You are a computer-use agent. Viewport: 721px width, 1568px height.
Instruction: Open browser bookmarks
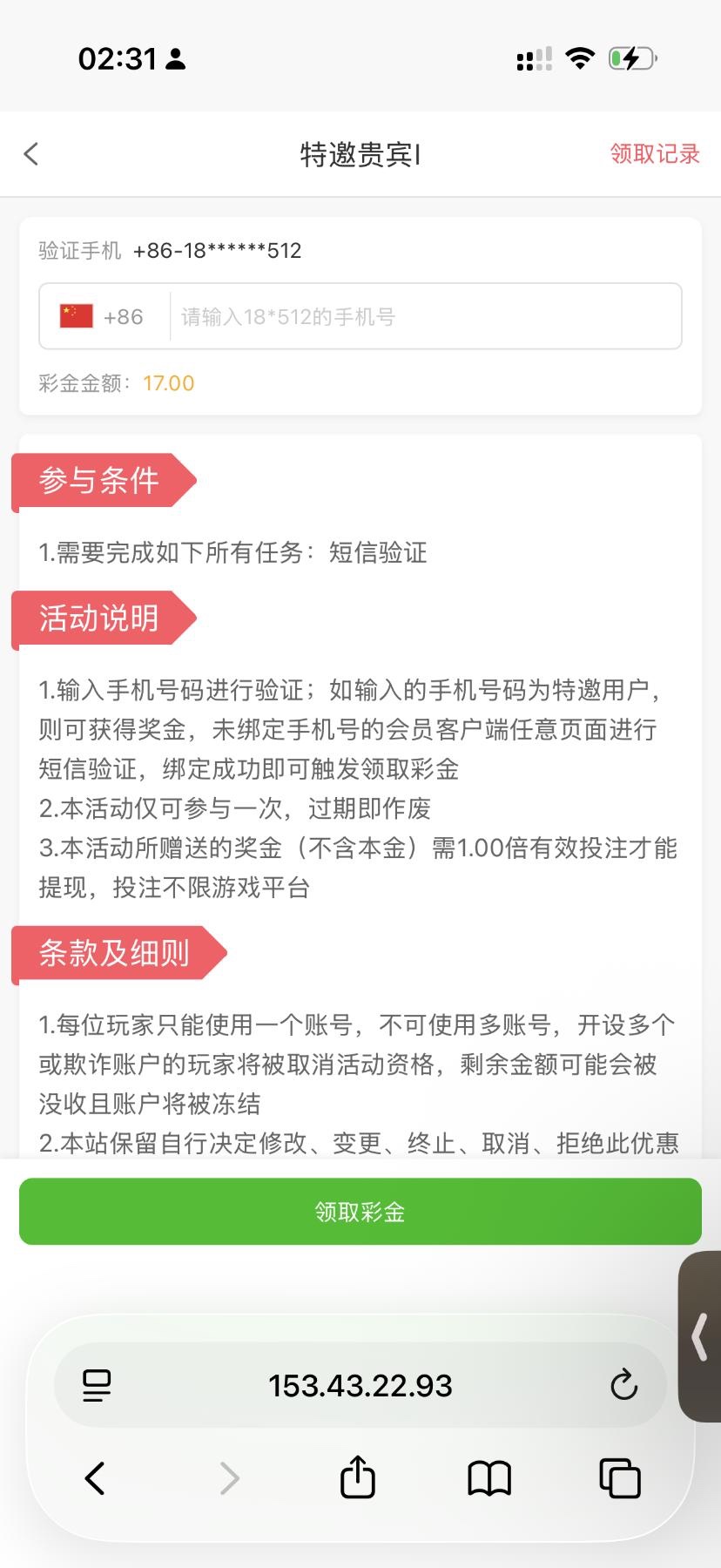point(489,1478)
